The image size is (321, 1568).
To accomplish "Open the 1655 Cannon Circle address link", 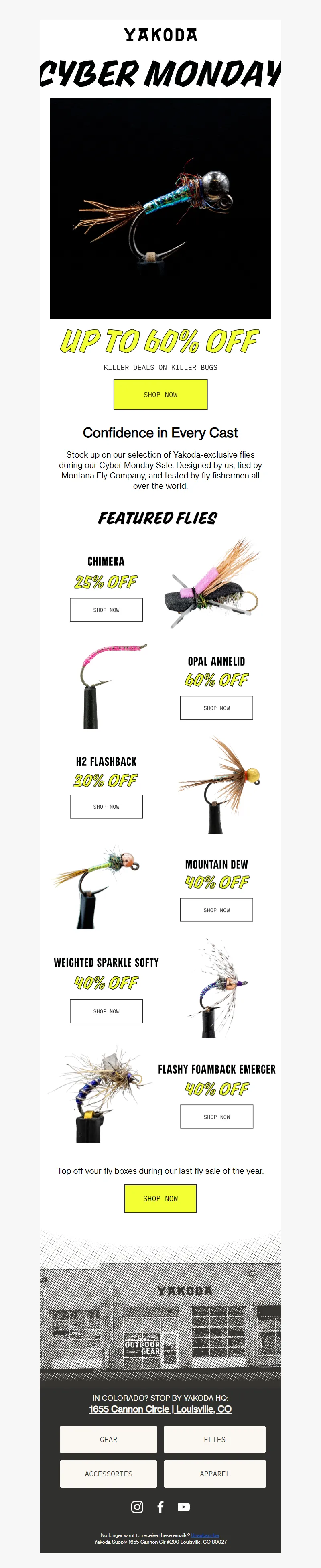I will tap(160, 1409).
